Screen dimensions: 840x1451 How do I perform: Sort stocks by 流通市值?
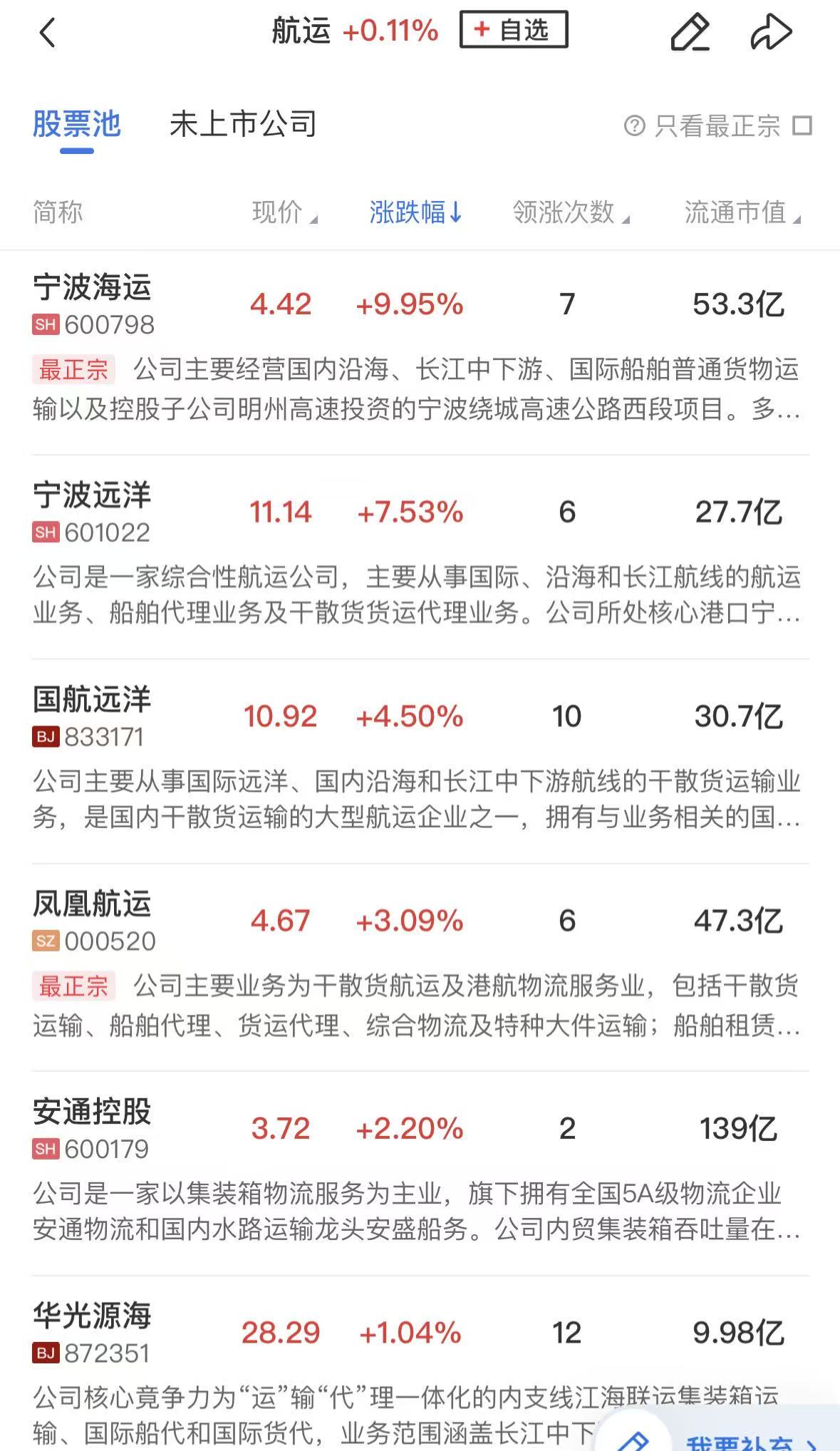(742, 212)
